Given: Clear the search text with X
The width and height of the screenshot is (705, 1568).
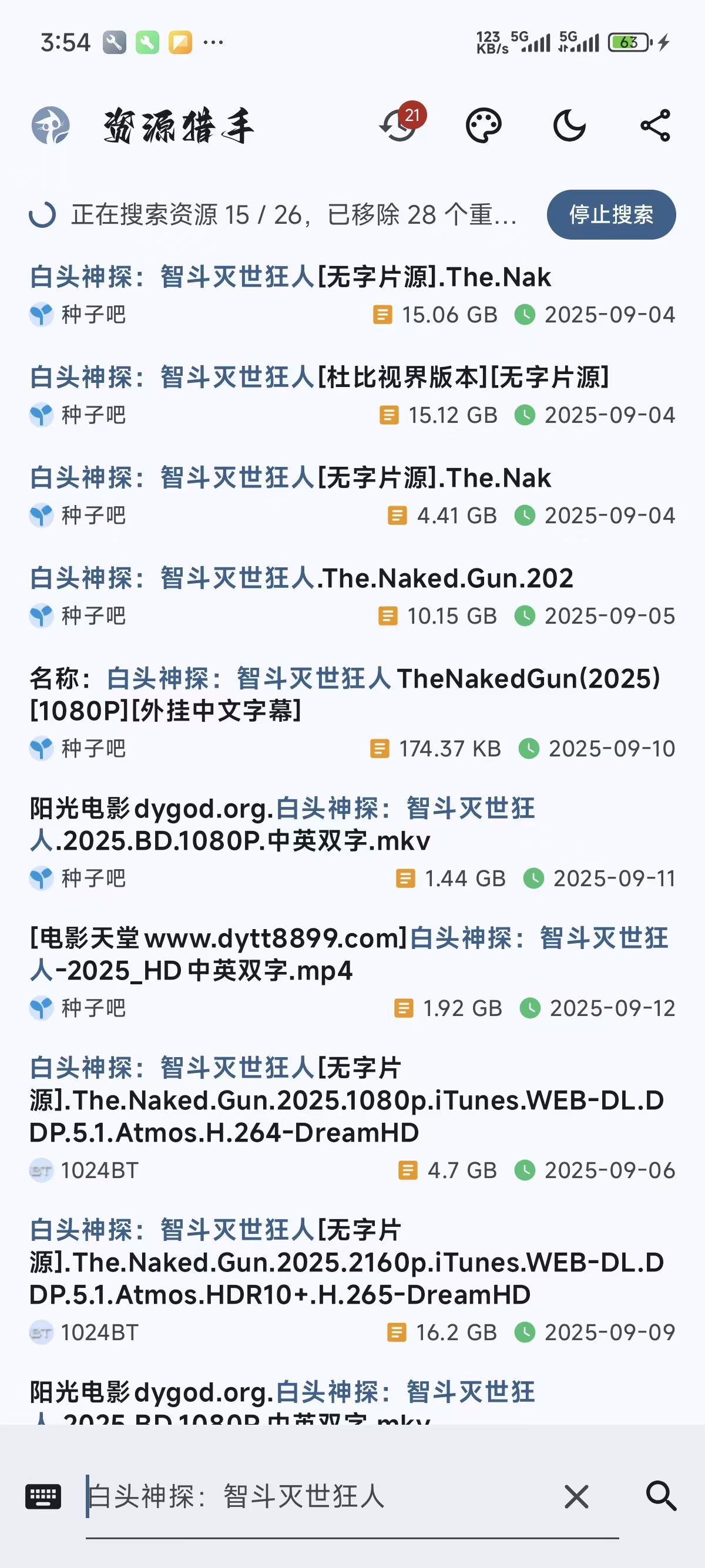Looking at the screenshot, I should (576, 1496).
